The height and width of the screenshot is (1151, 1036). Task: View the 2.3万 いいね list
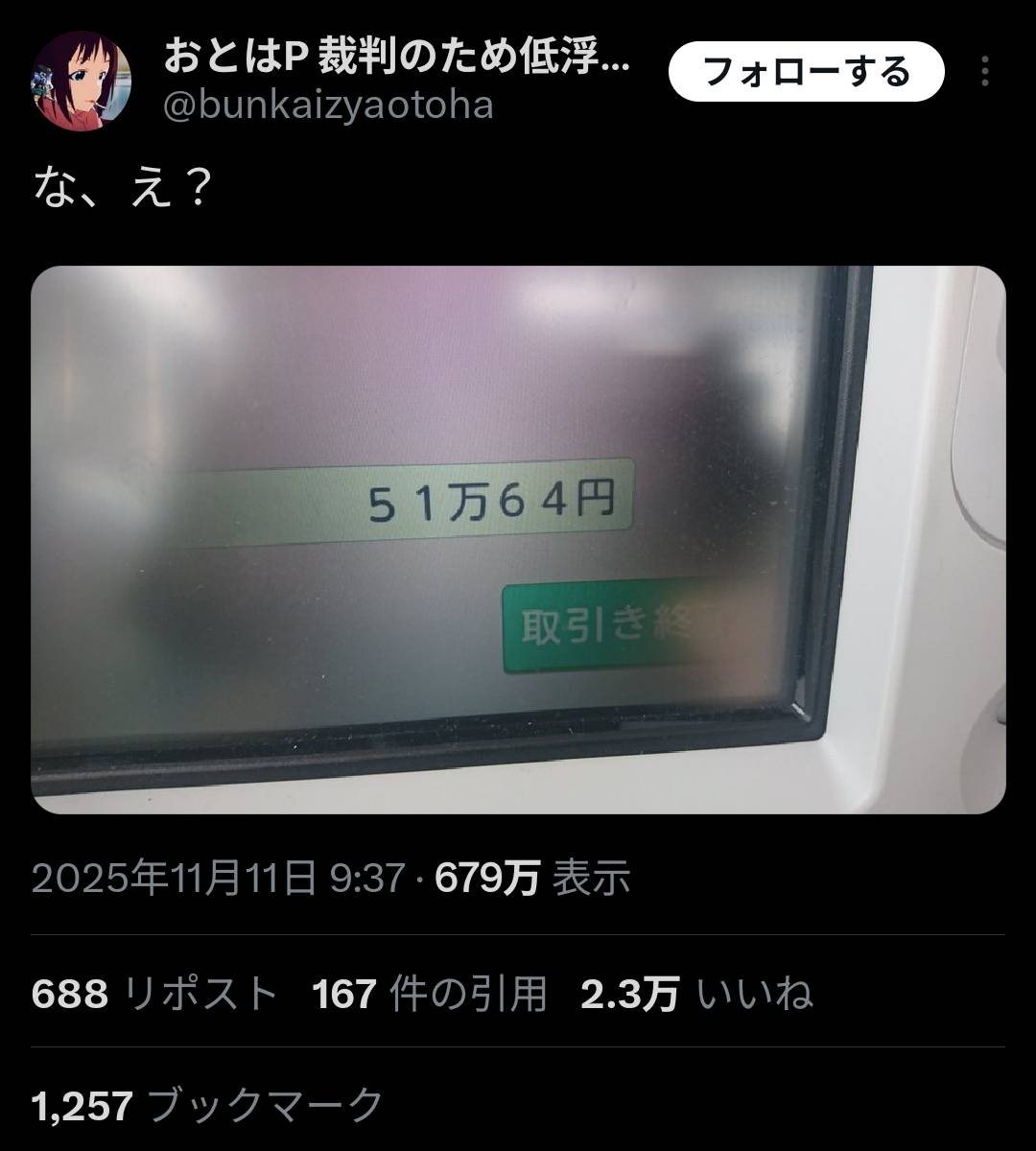pyautogui.click(x=696, y=994)
